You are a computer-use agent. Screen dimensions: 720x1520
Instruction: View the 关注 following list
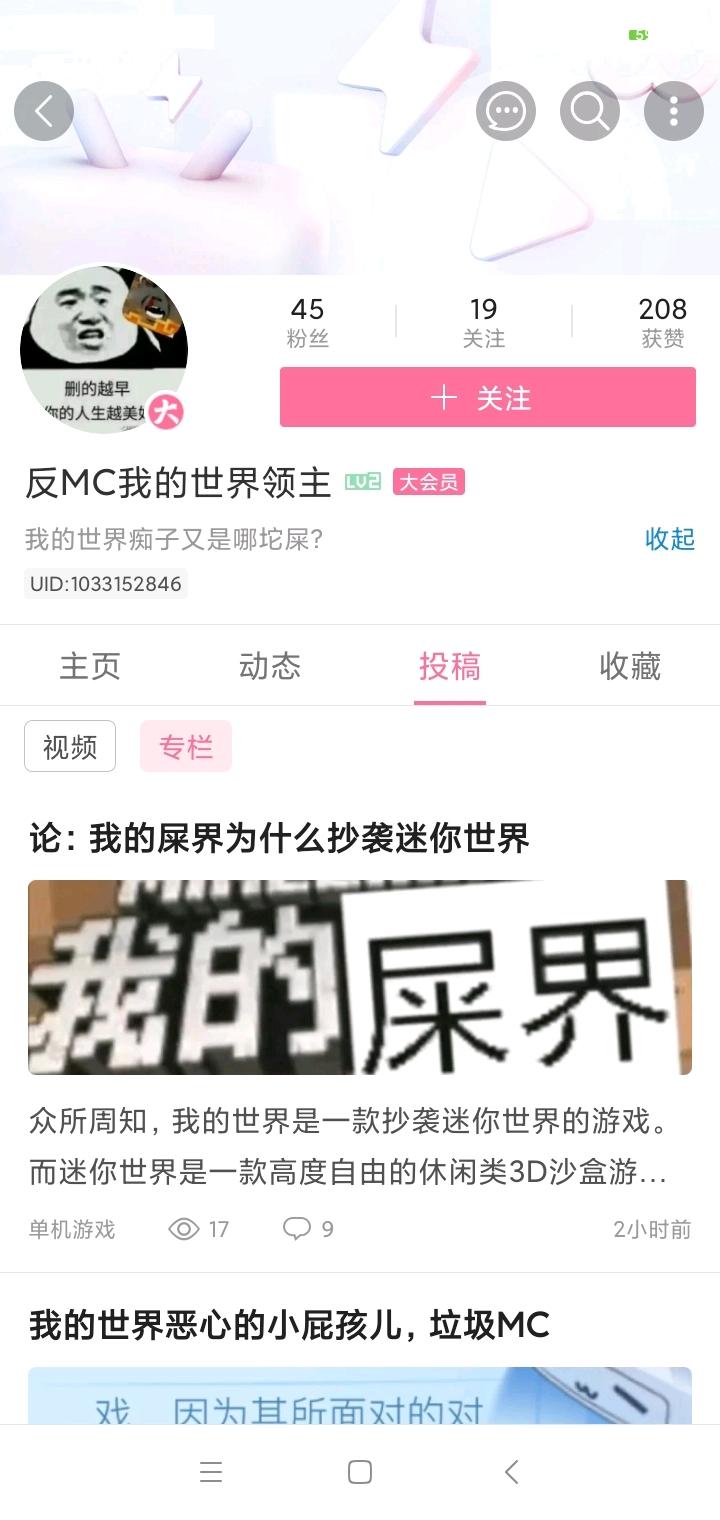(x=483, y=322)
